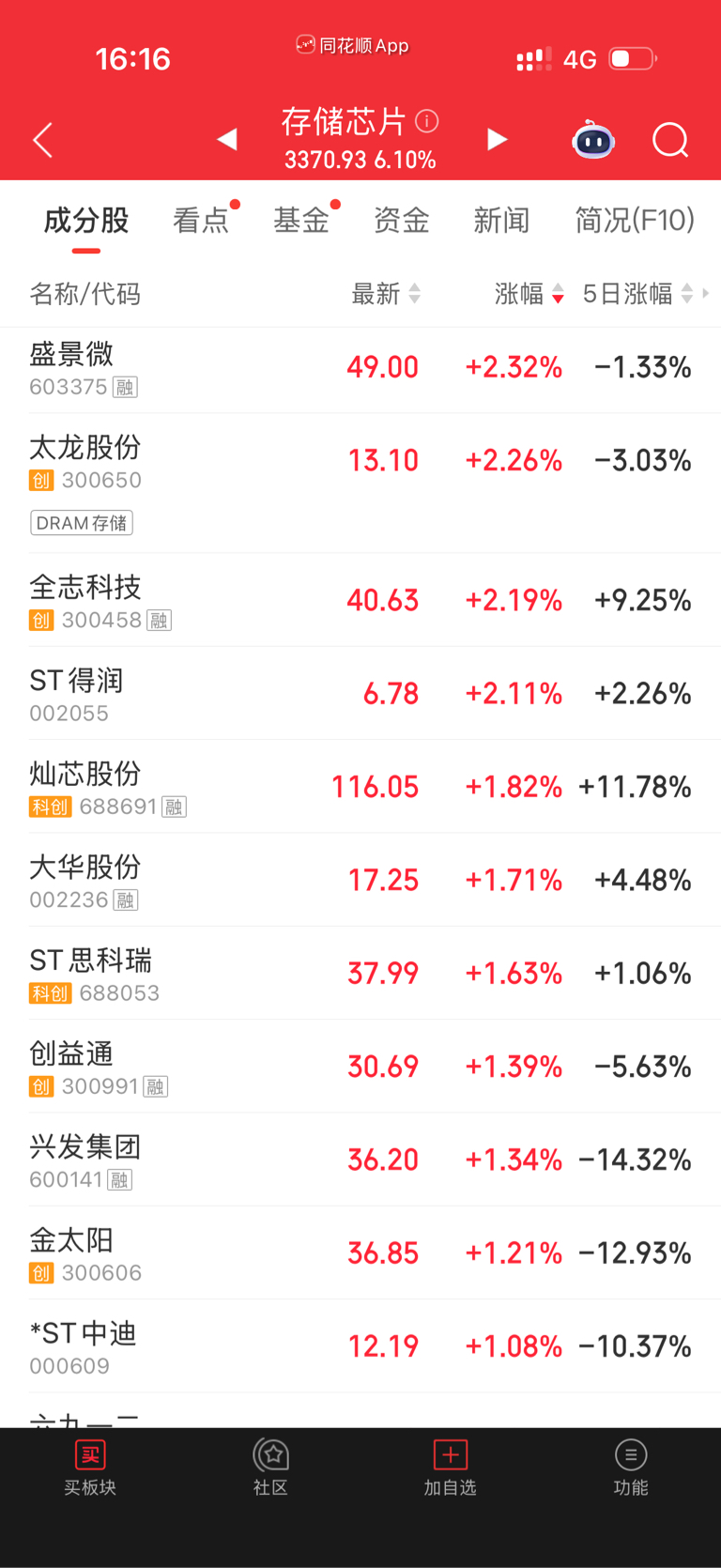
Task: Sort the list by 最新 price
Action: click(386, 294)
